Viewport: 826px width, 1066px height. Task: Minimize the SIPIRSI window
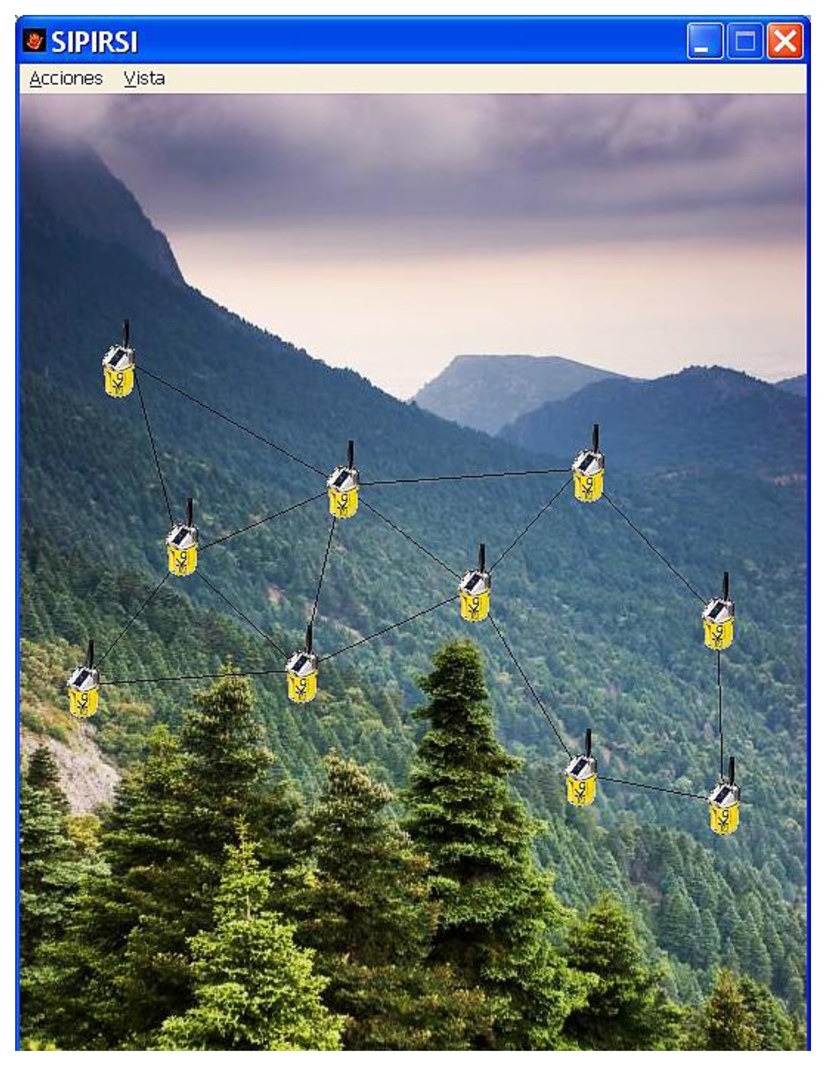click(704, 42)
